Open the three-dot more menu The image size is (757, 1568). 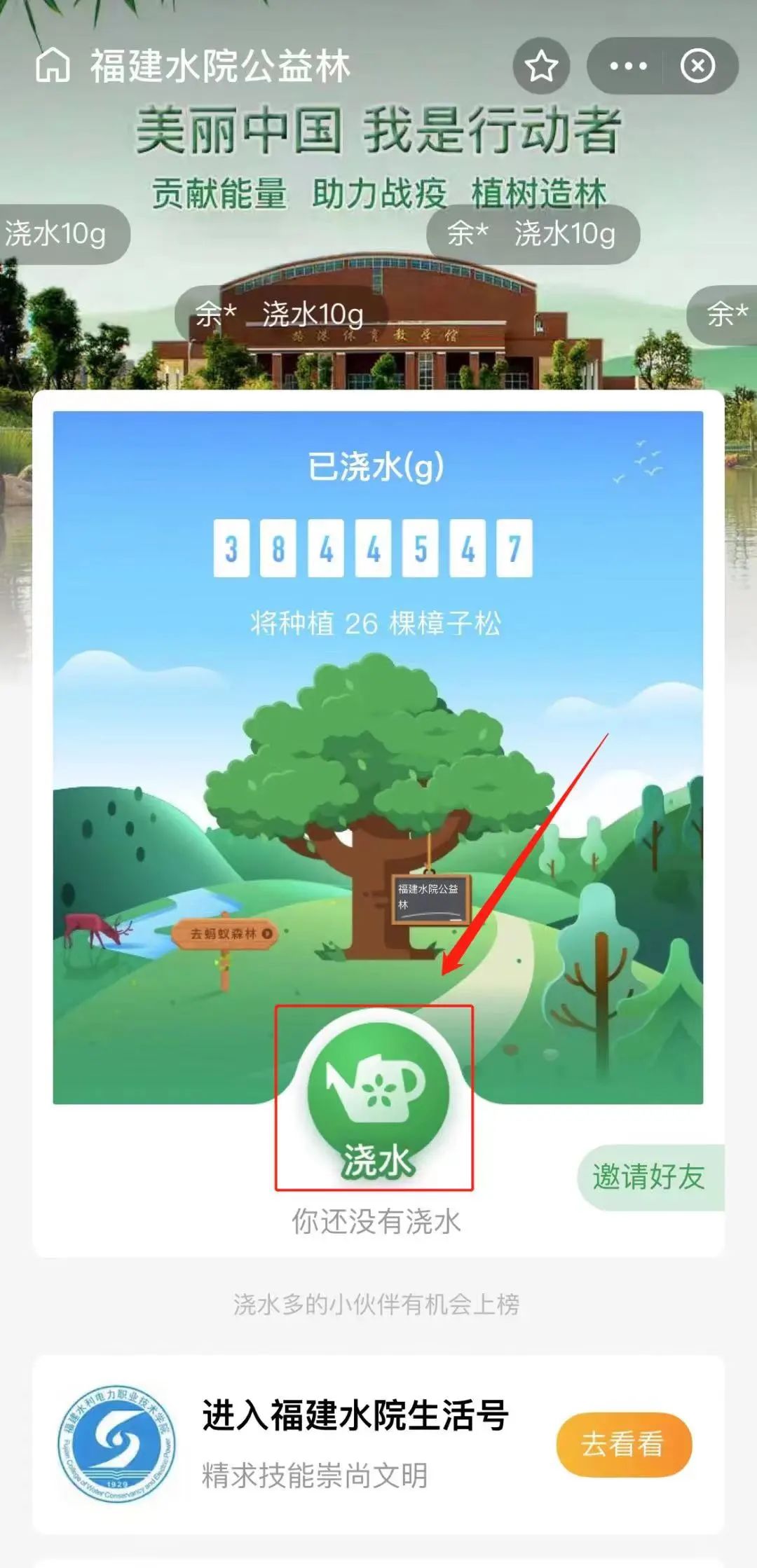click(x=628, y=66)
